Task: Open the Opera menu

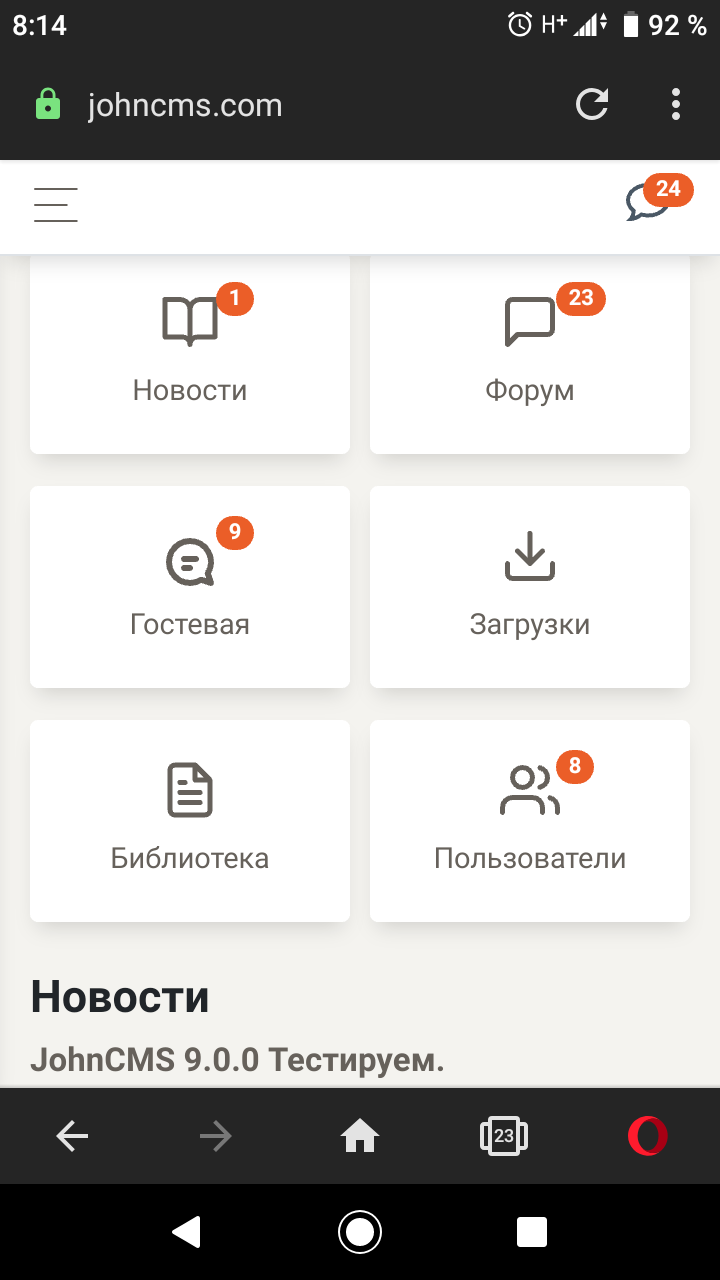Action: 647,1135
